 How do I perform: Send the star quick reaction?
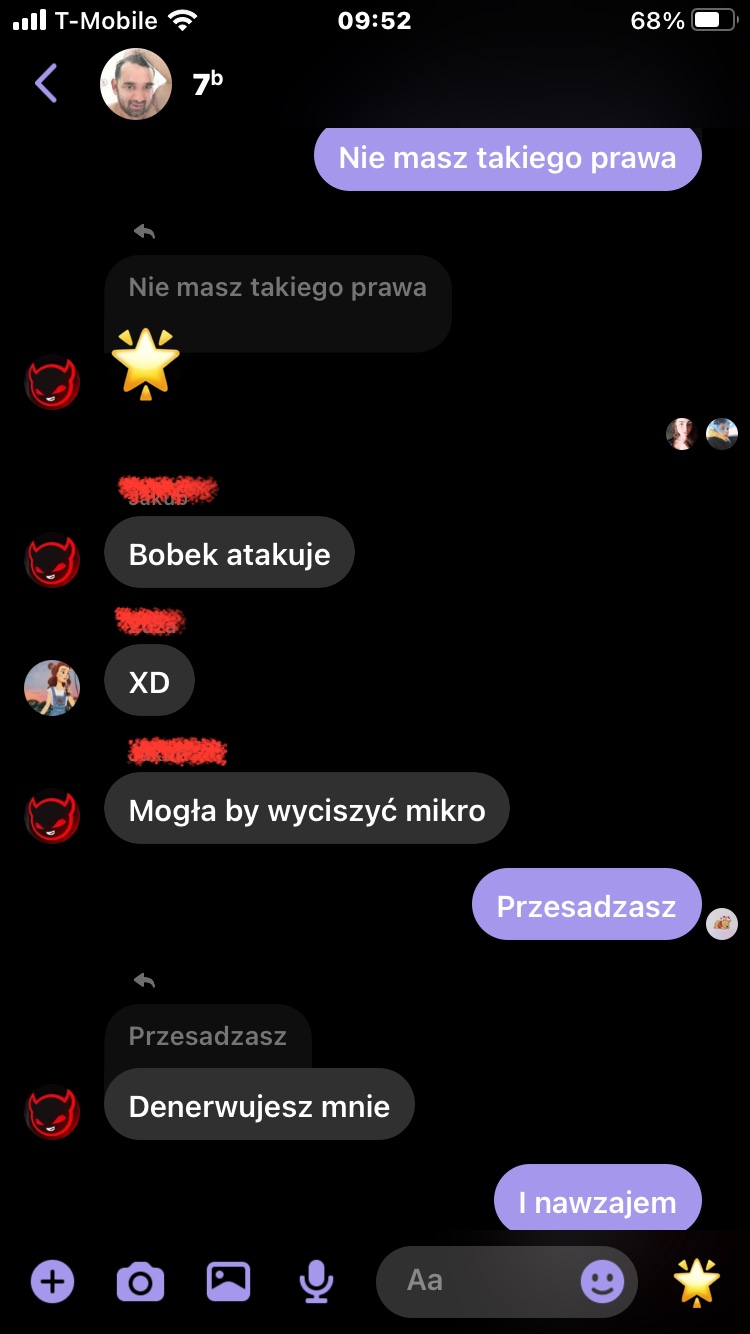(x=696, y=1281)
